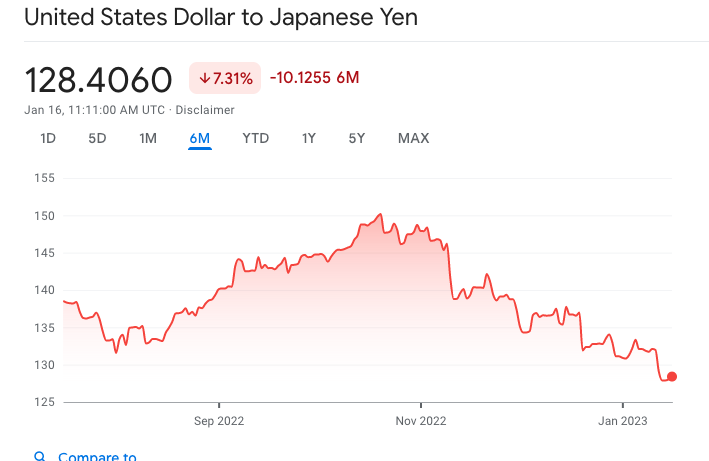Tap Compare to search
Viewport: 709px width, 461px height.
point(96,456)
